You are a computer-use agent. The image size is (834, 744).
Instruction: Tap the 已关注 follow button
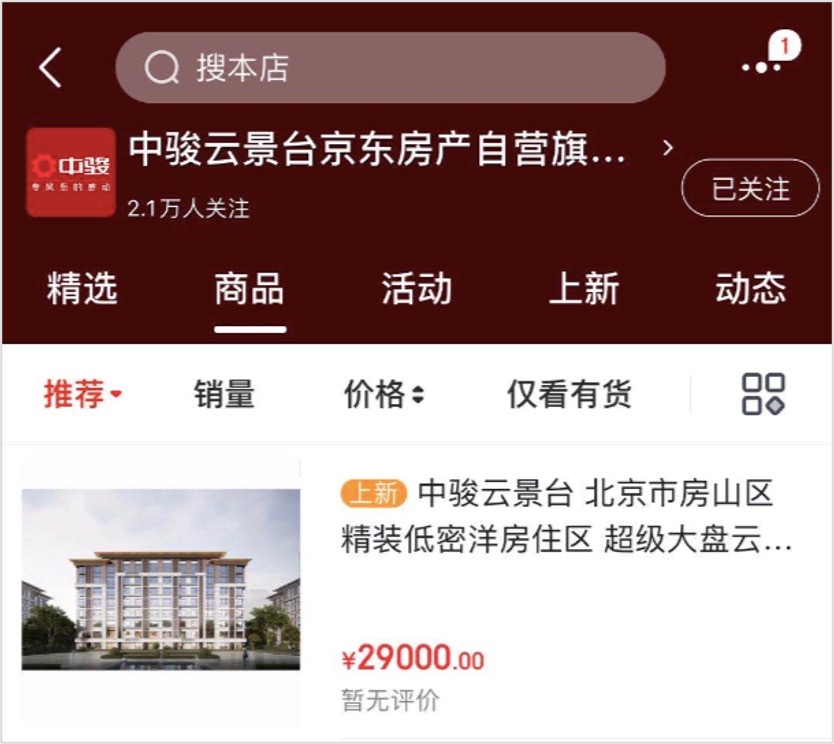tap(750, 188)
